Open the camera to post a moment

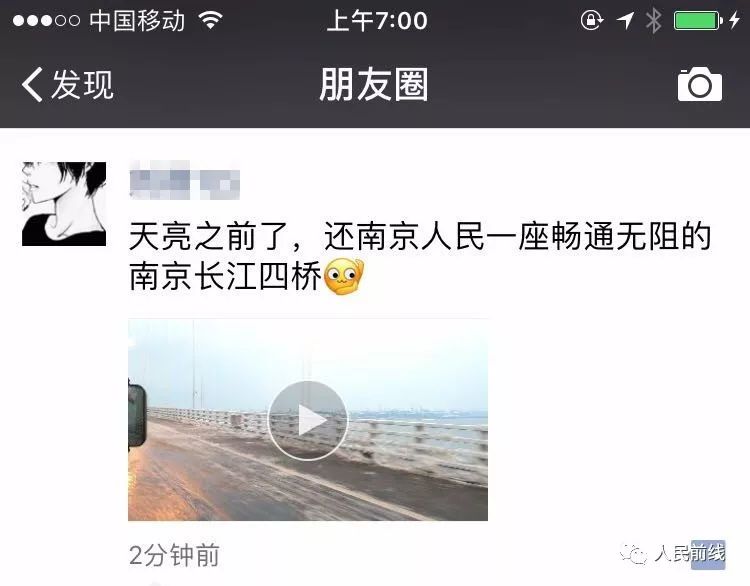click(x=699, y=85)
